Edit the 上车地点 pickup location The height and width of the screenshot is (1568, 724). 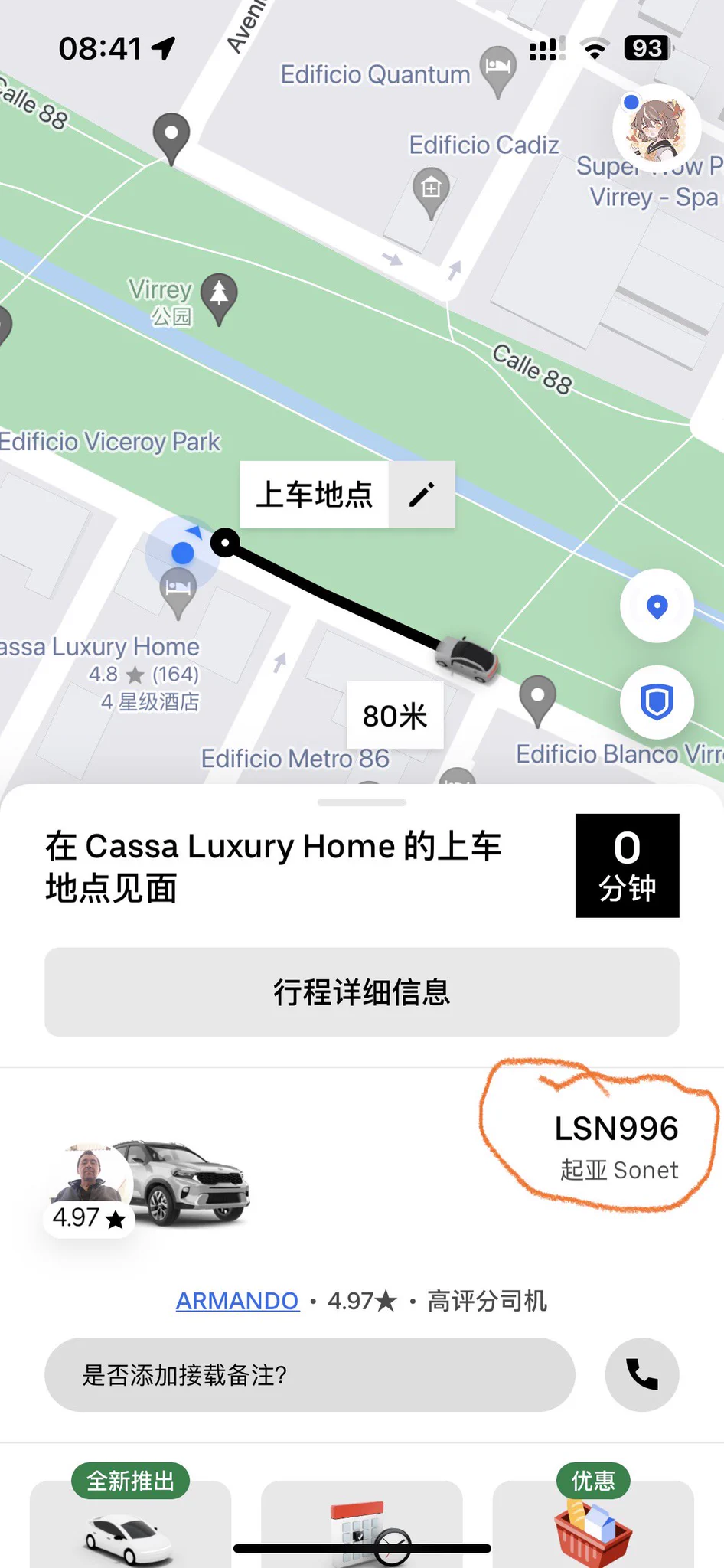point(422,495)
